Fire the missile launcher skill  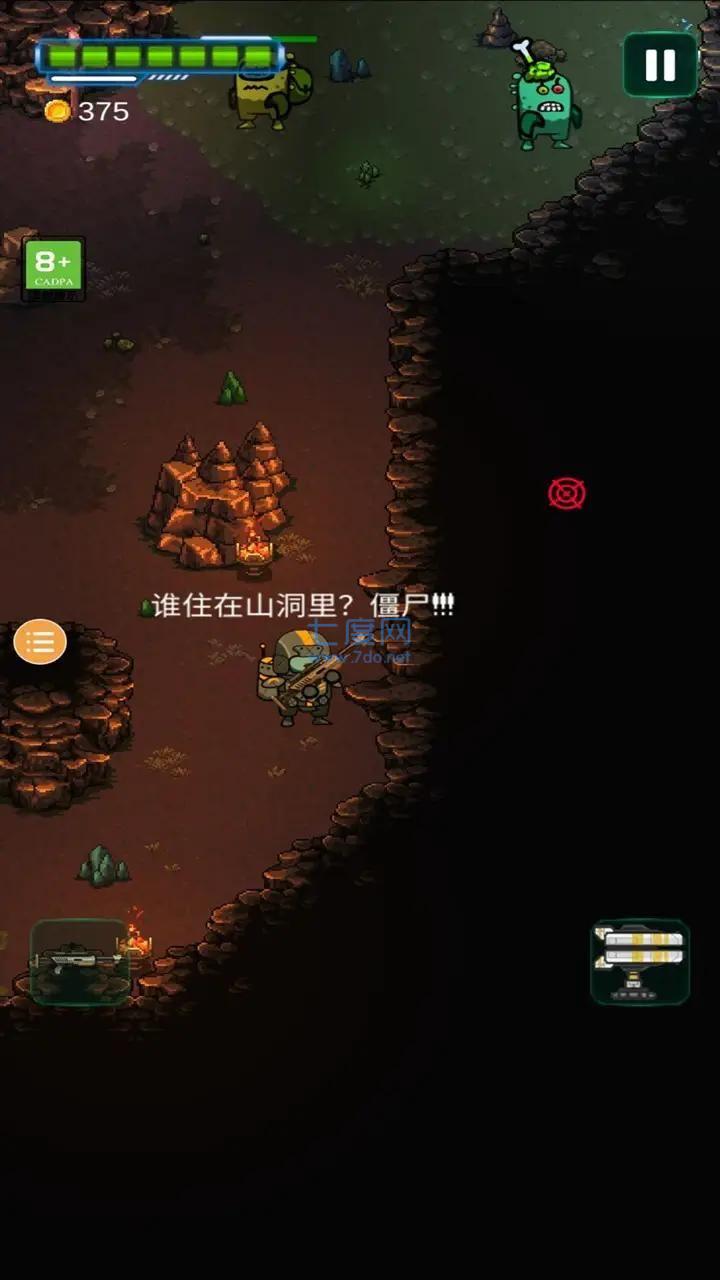click(640, 961)
